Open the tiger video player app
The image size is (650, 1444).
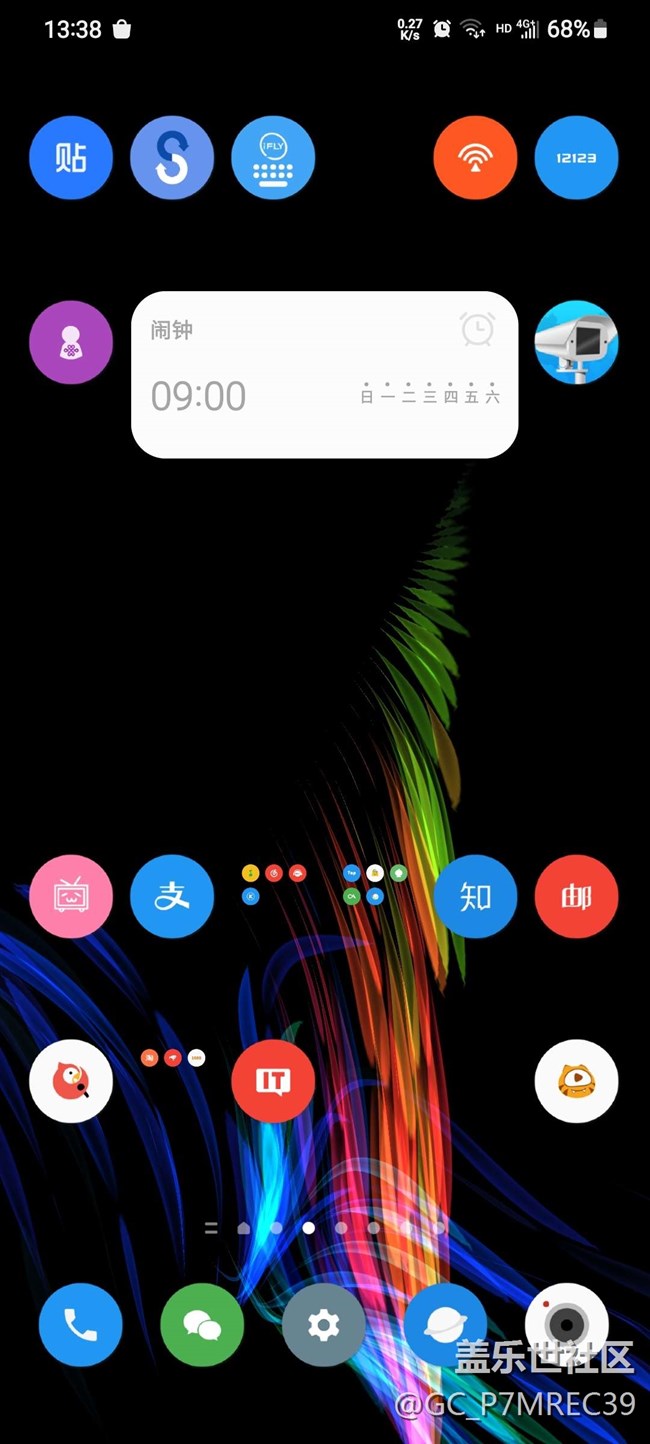pyautogui.click(x=576, y=1080)
